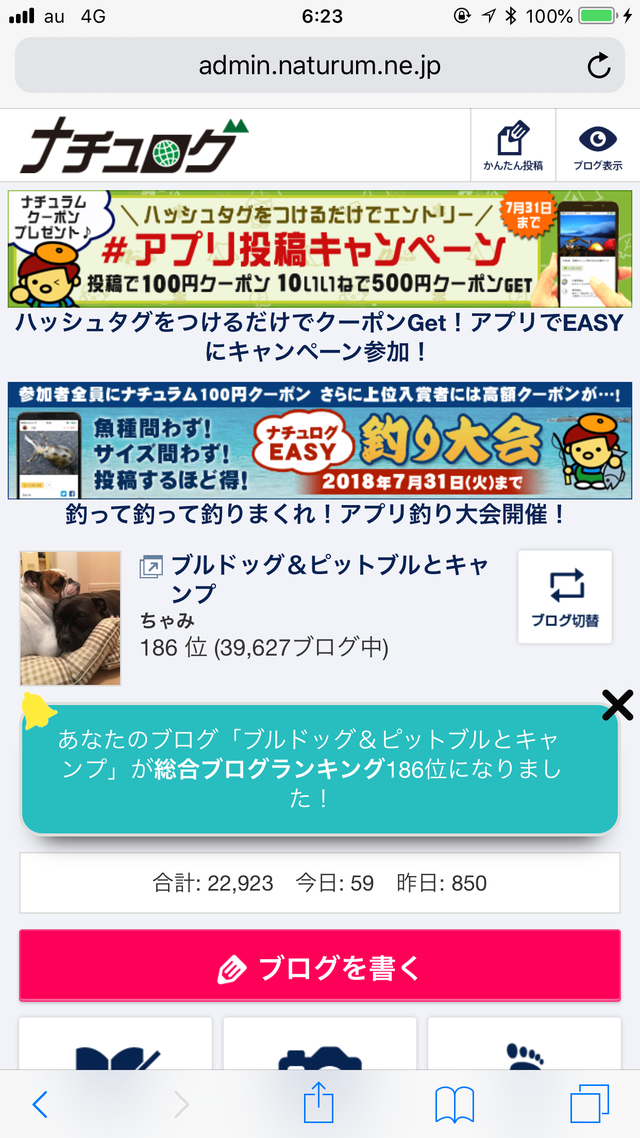Open ブログ表示 to view the blog
The height and width of the screenshot is (1138, 640).
coord(597,146)
